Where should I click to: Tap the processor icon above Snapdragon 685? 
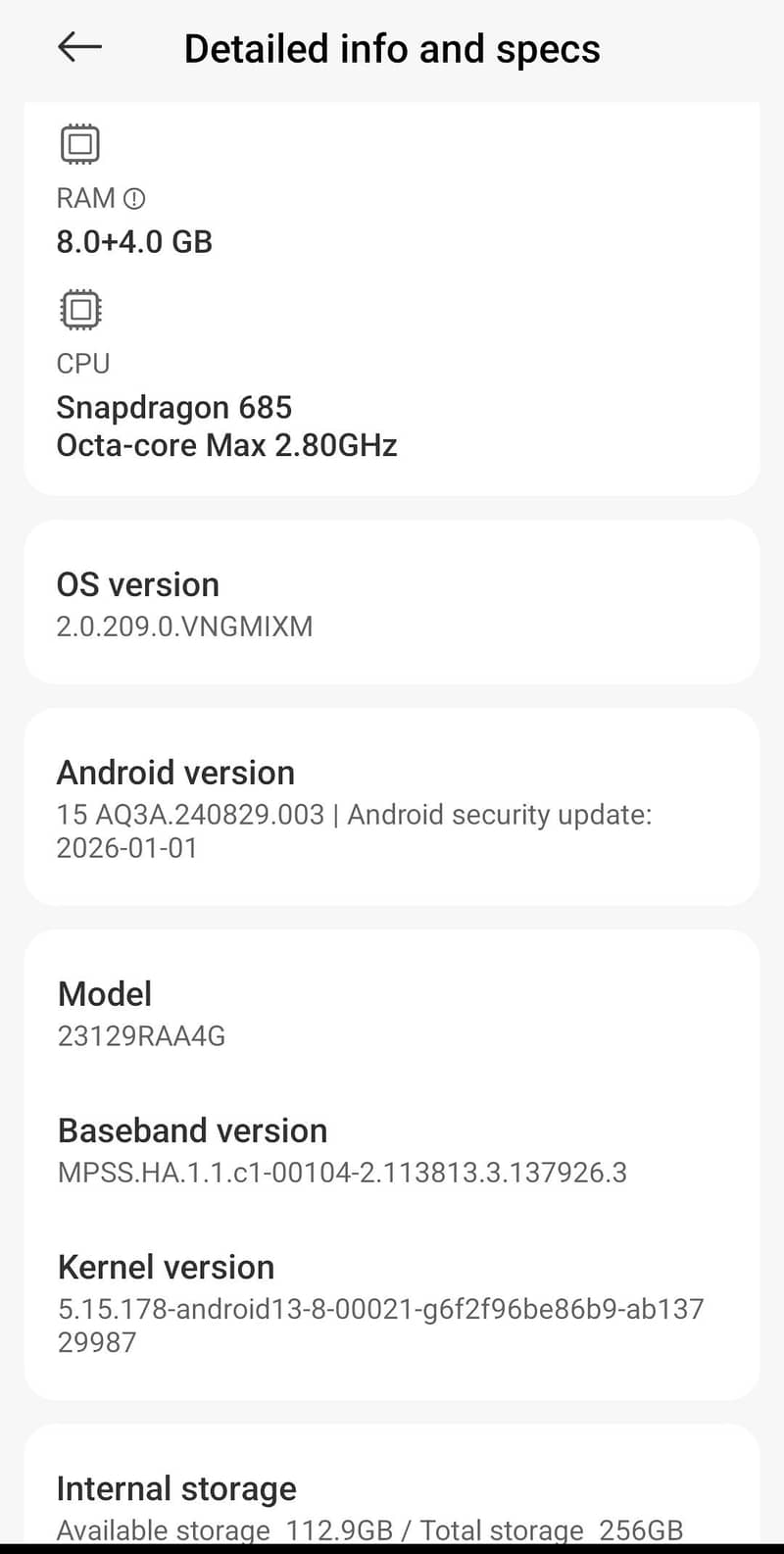click(x=80, y=311)
